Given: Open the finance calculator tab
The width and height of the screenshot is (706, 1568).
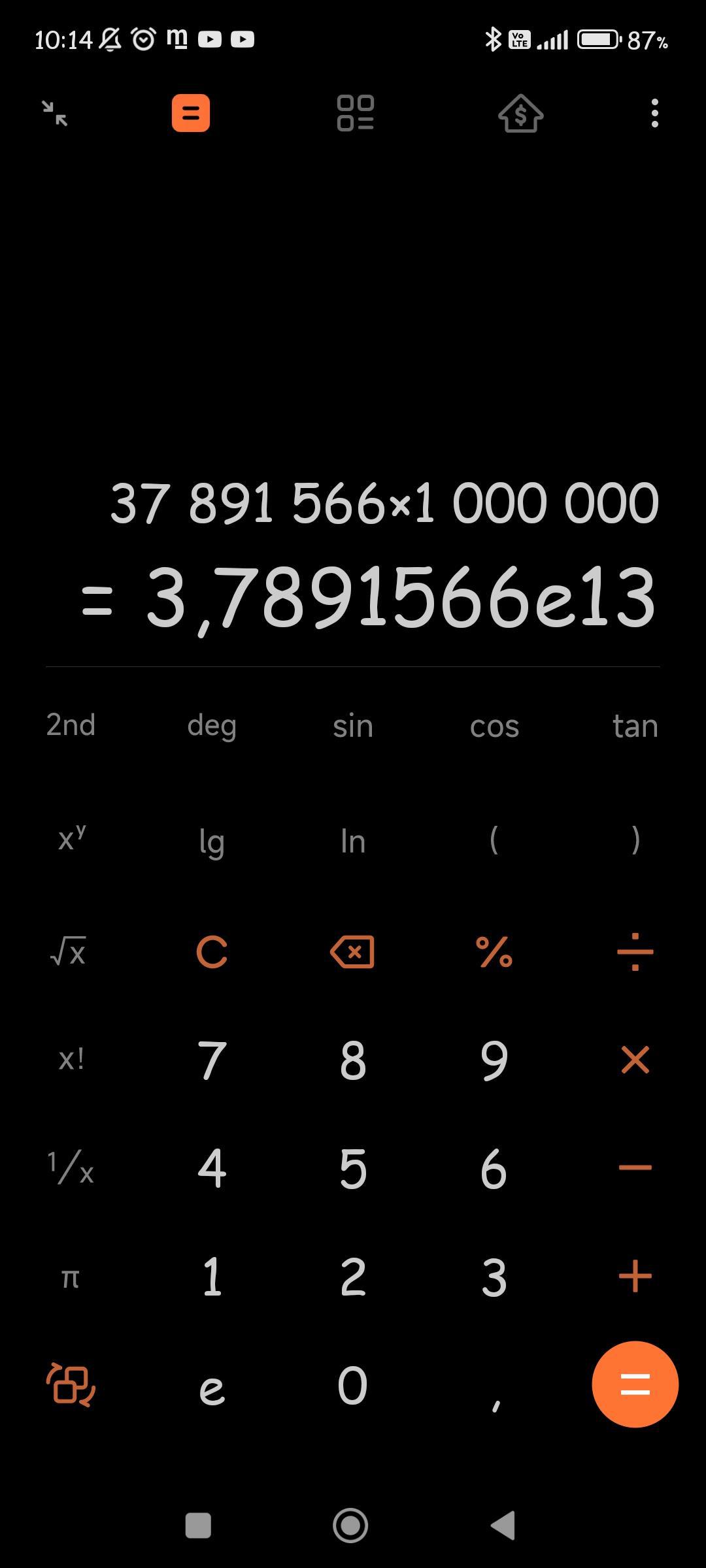Looking at the screenshot, I should tap(520, 113).
